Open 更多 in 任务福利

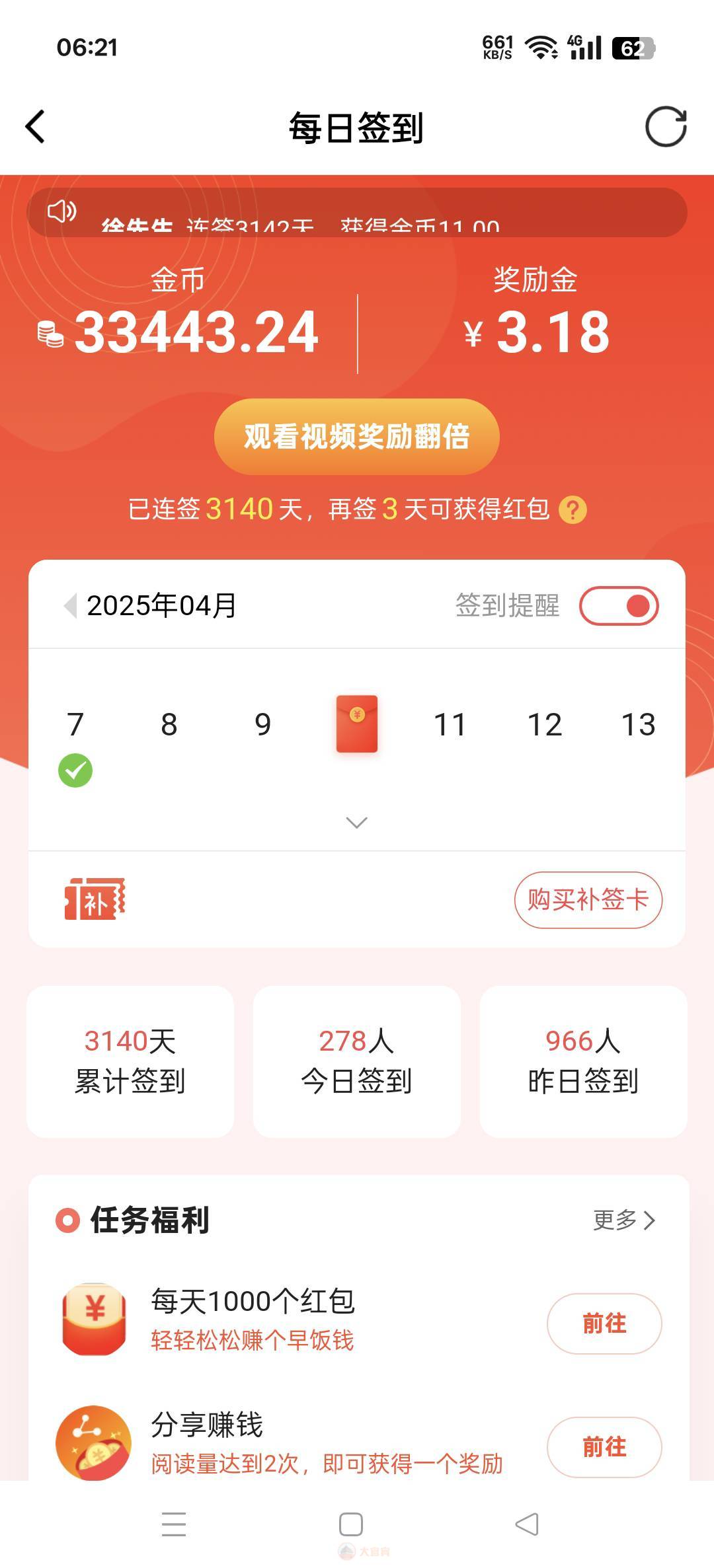point(624,1220)
